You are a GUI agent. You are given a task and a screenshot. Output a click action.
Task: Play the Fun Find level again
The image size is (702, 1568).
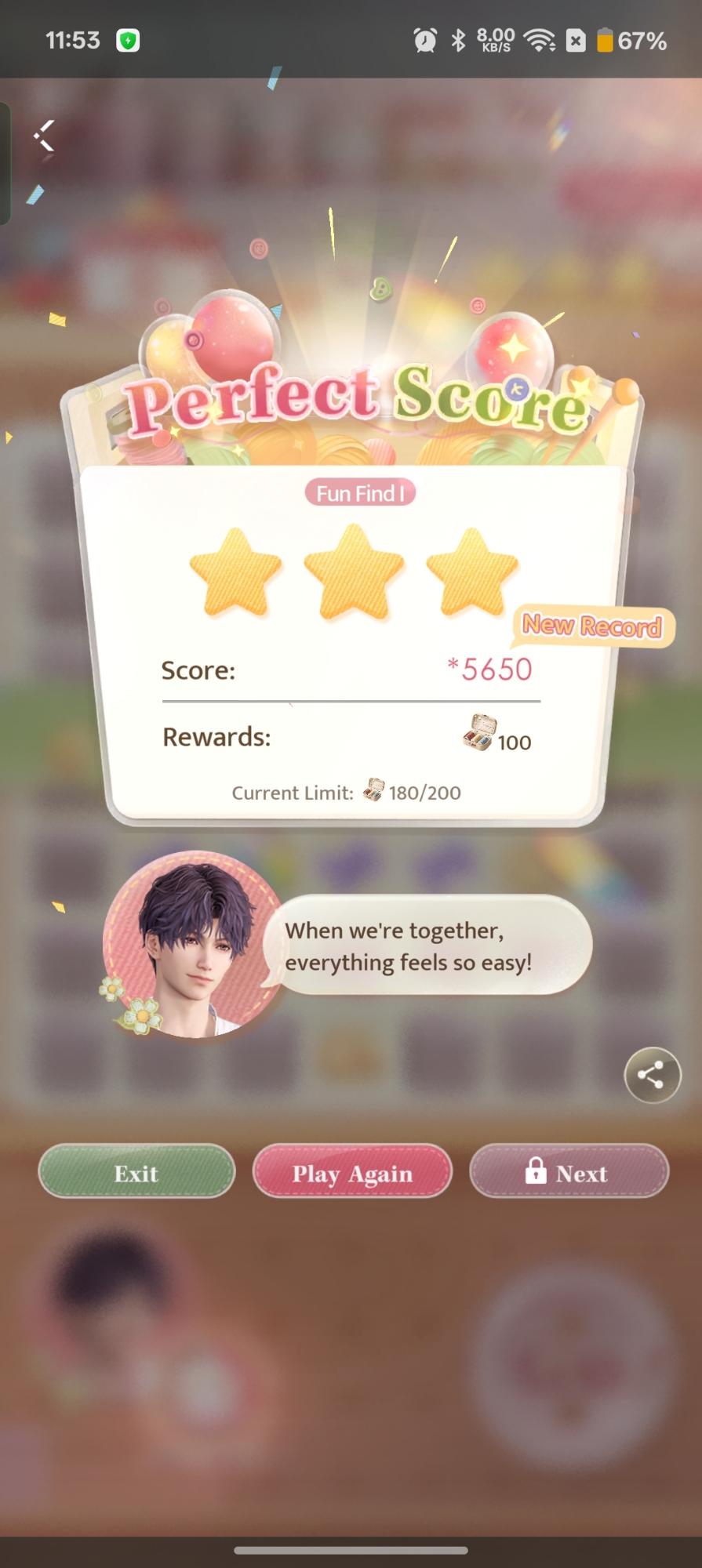[352, 1173]
